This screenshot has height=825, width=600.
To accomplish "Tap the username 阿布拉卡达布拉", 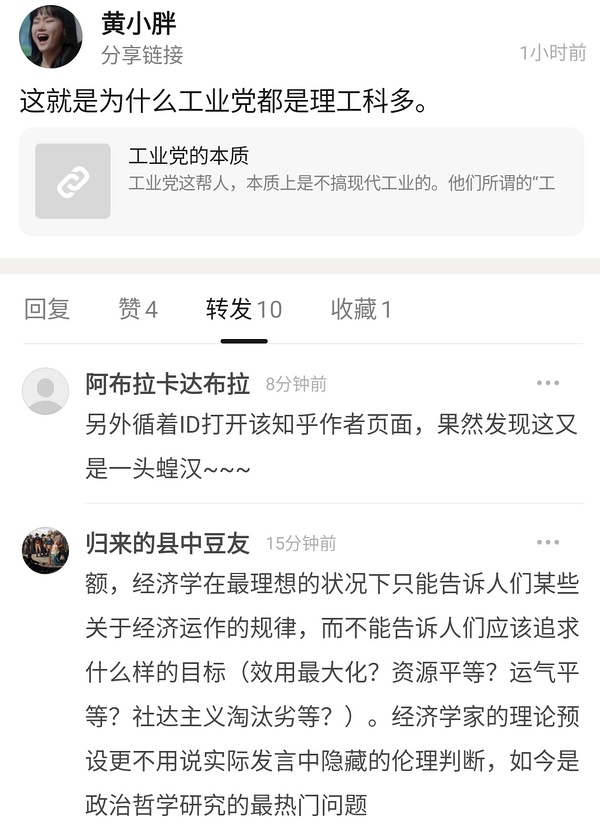I will pos(167,383).
